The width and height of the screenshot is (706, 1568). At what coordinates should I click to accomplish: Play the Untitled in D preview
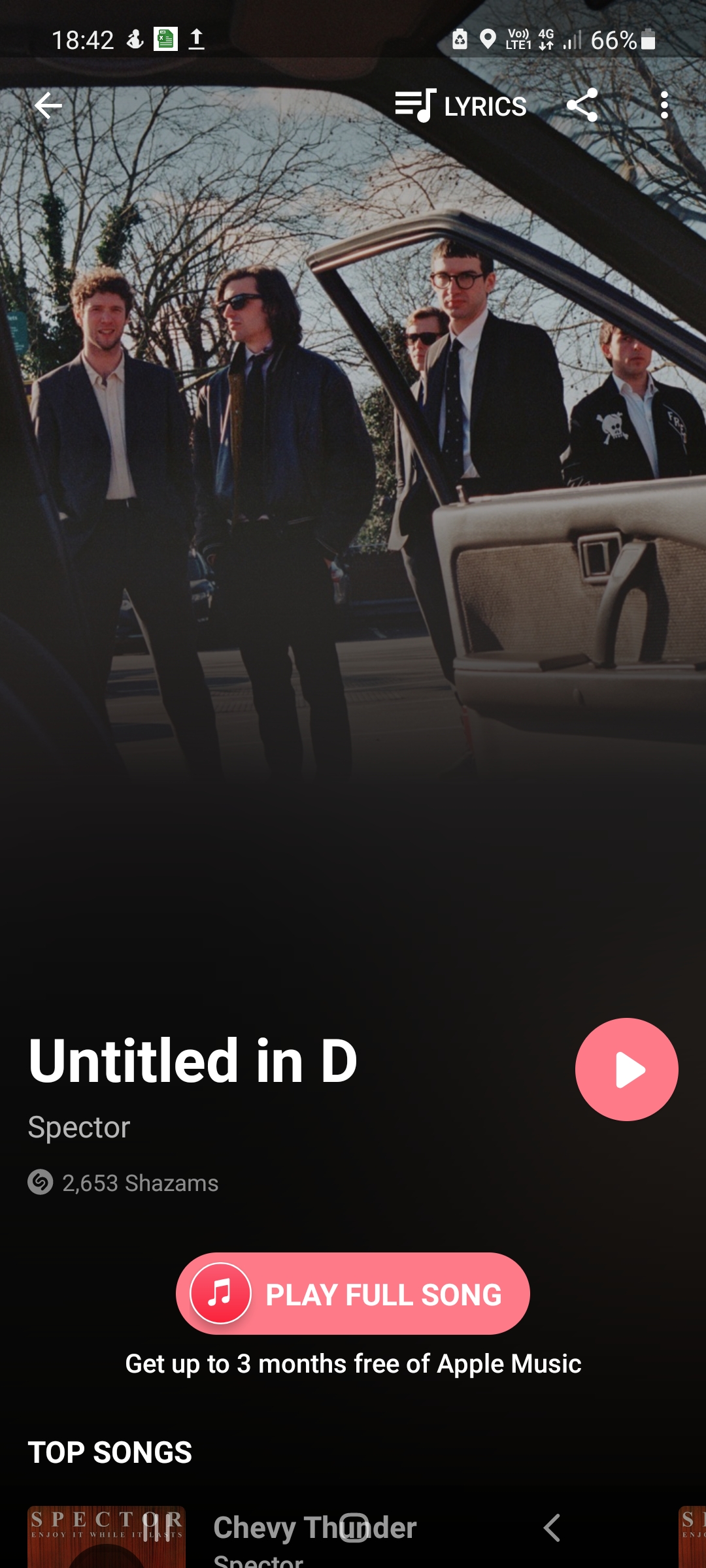(626, 1070)
